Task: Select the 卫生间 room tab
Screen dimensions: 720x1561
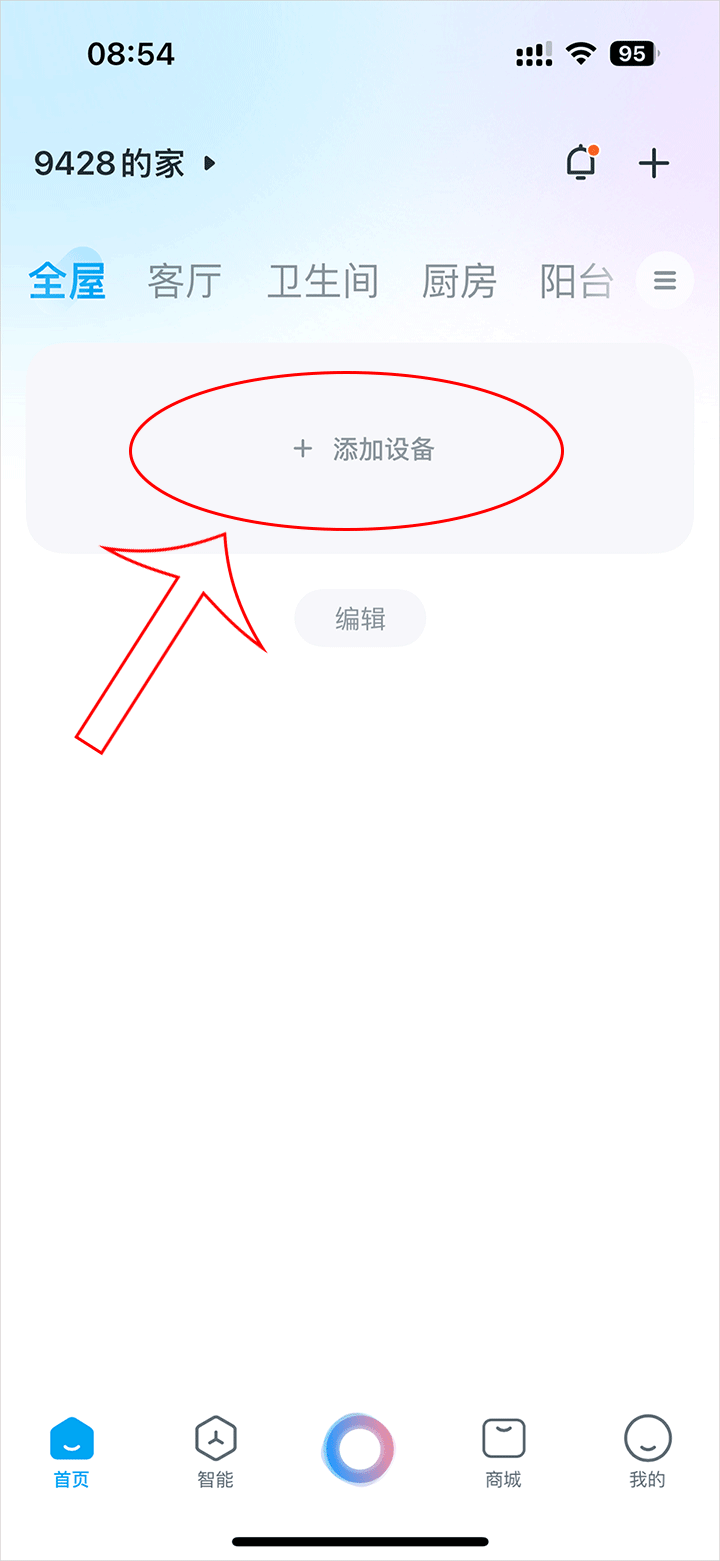Action: point(323,282)
